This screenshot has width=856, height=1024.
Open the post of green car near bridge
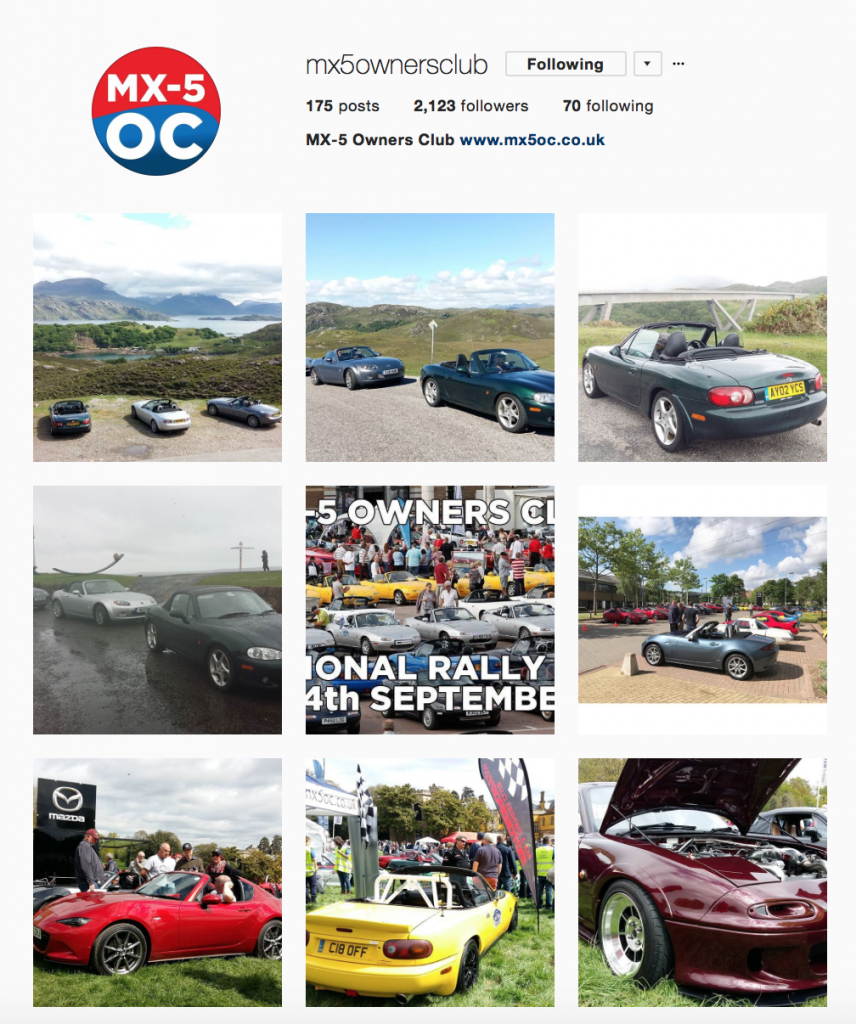point(702,337)
